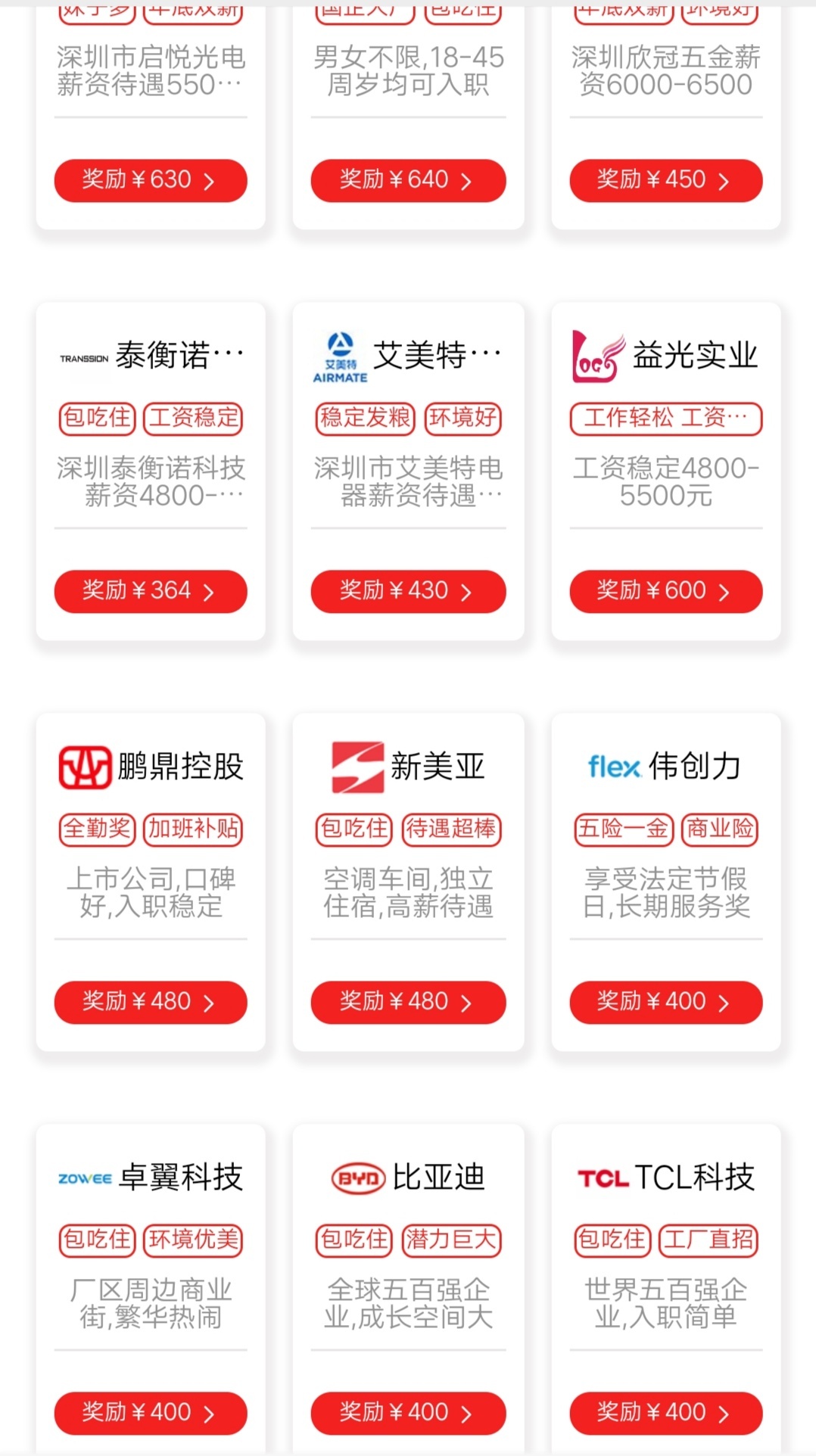The height and width of the screenshot is (1456, 816).
Task: Tap the 奖励￥400 button under TCL科技
Action: coord(666,1413)
